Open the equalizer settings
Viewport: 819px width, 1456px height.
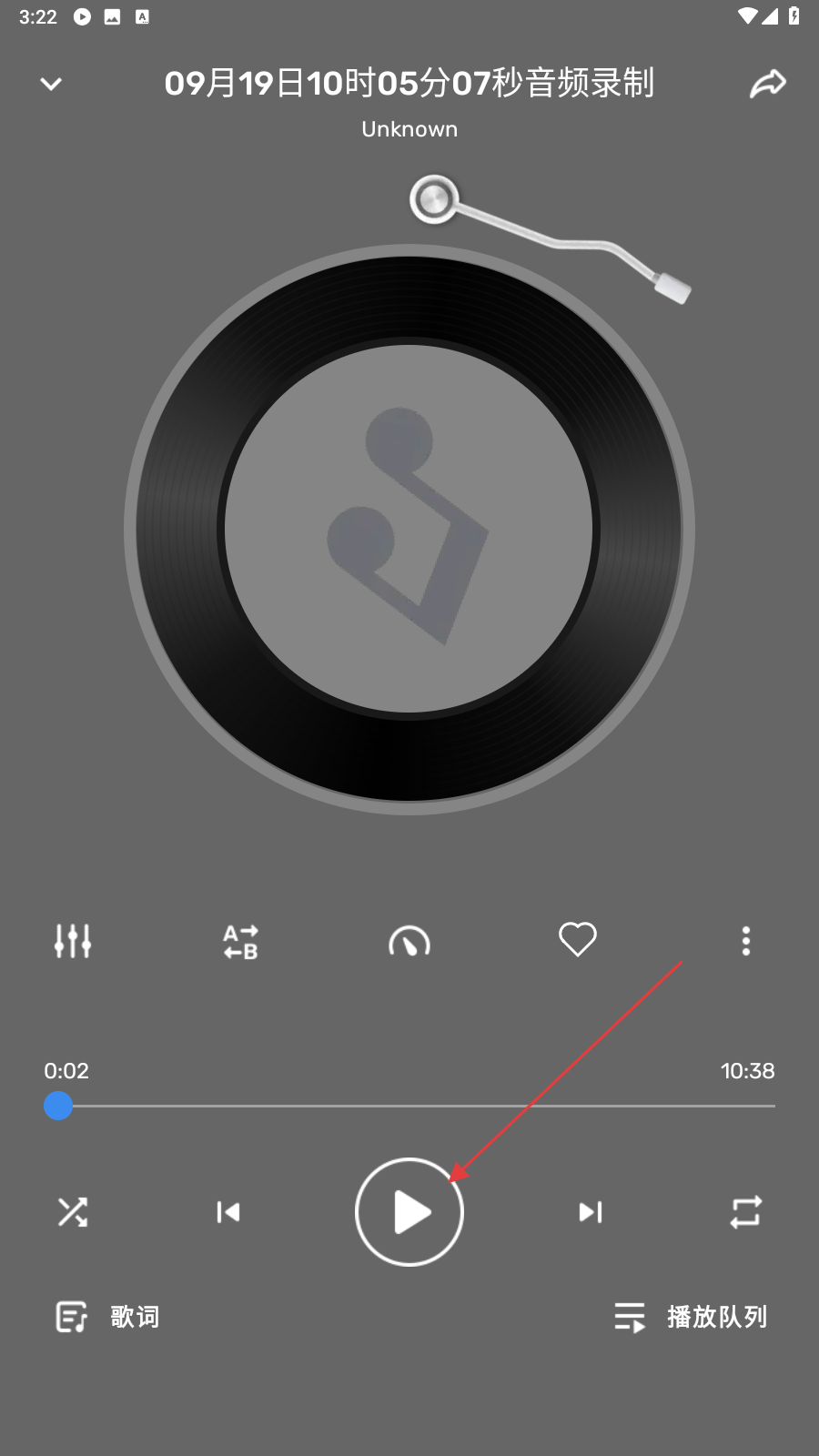(73, 941)
